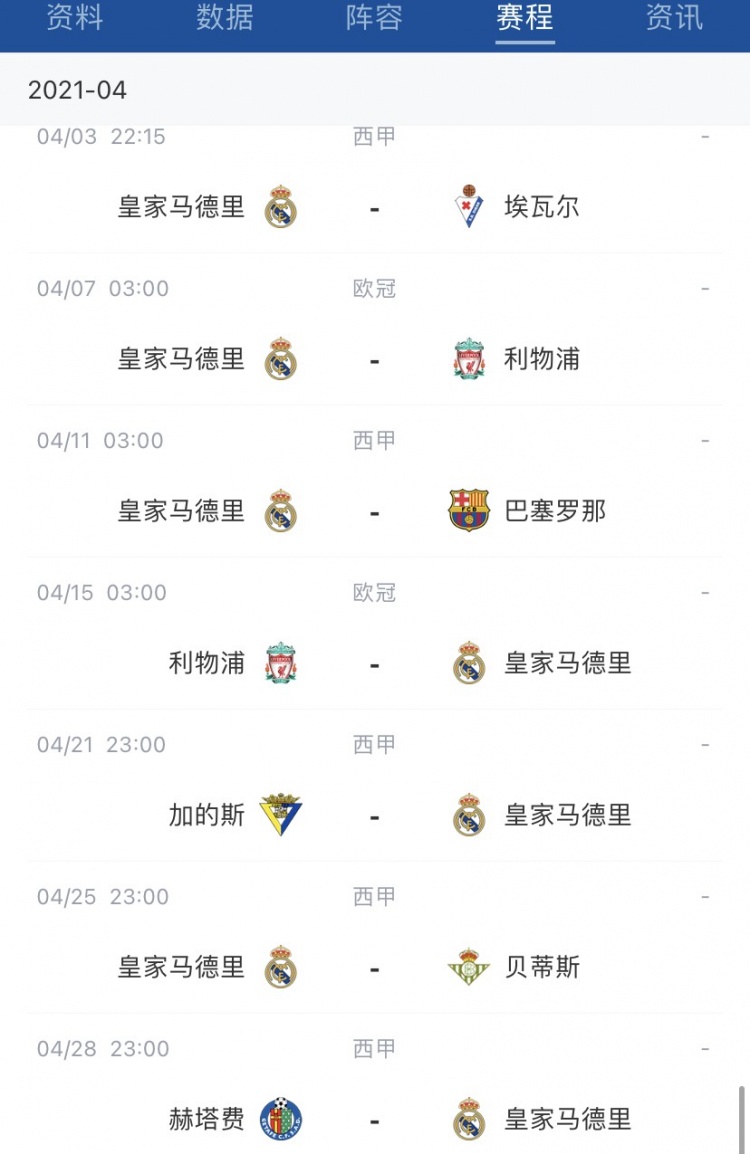Go to the 资讯 tab
The width and height of the screenshot is (750, 1154).
[674, 17]
